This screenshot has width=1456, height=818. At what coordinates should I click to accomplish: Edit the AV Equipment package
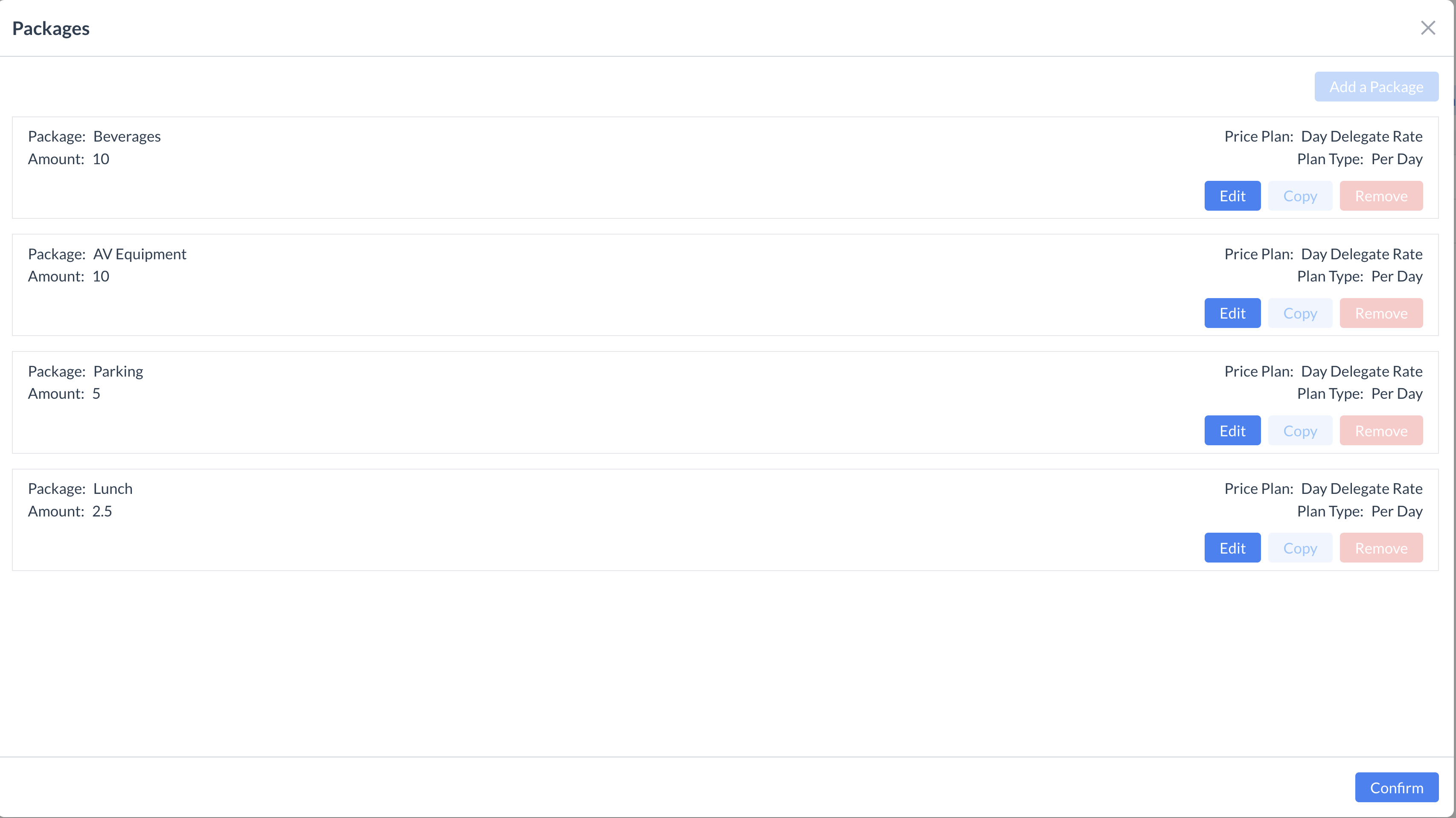[x=1232, y=313]
